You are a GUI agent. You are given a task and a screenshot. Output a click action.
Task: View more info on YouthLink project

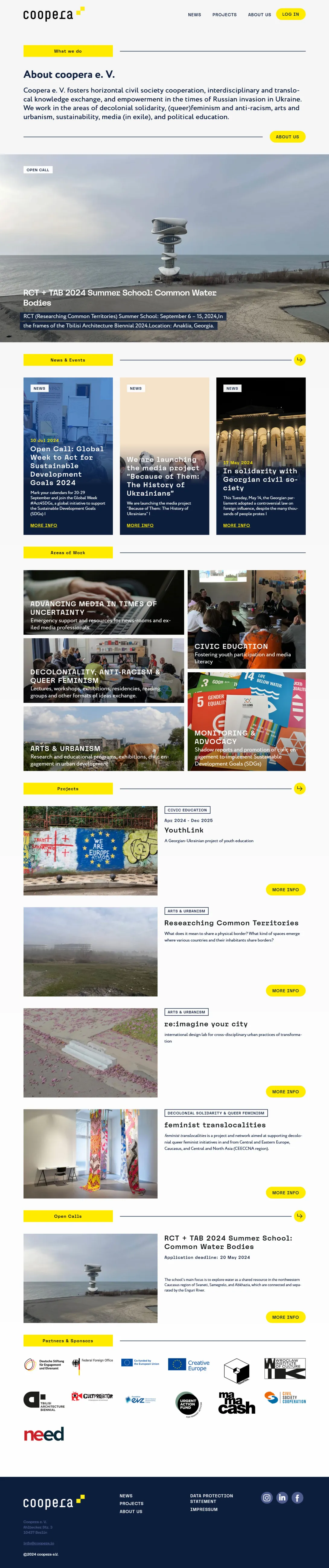[285, 889]
